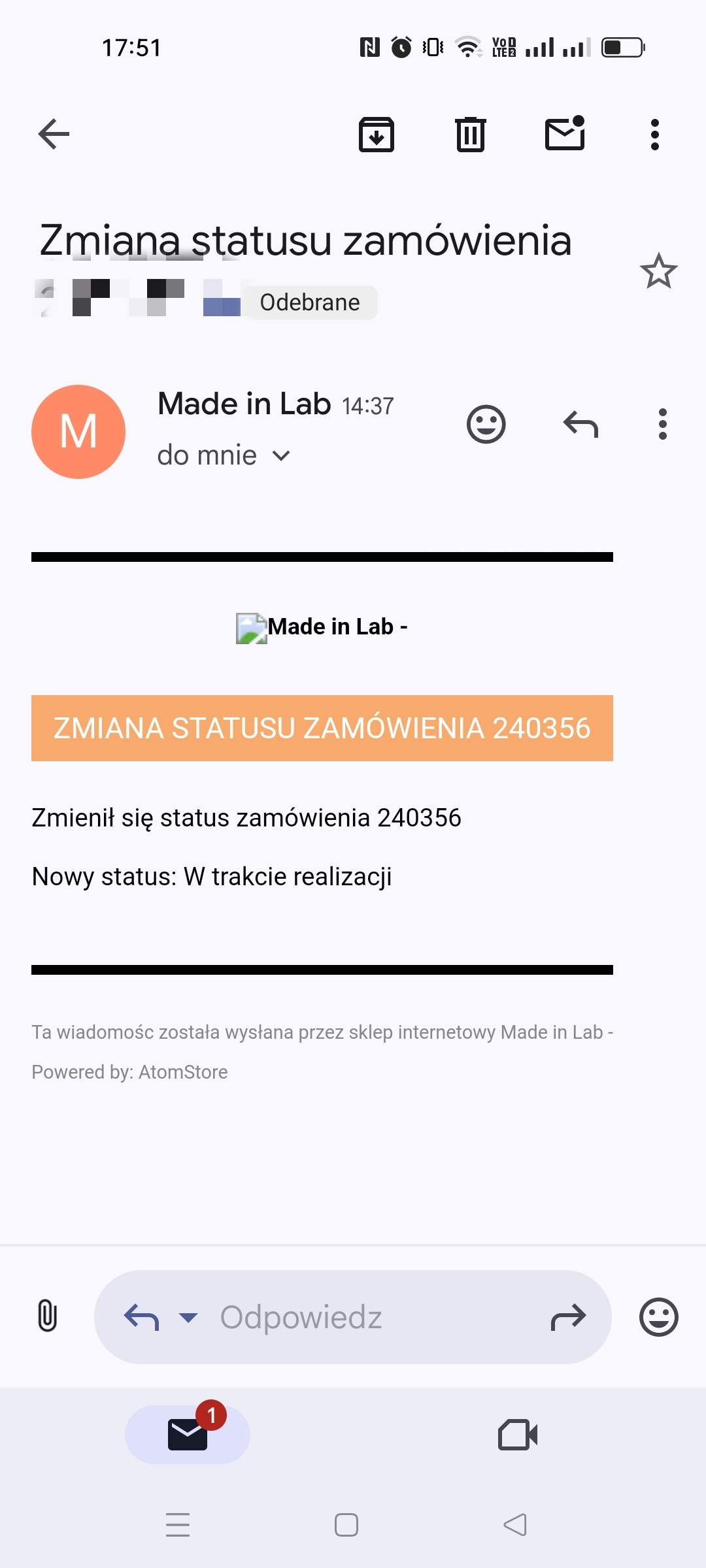Forward this email using the arrow
The height and width of the screenshot is (1568, 706).
[568, 1317]
